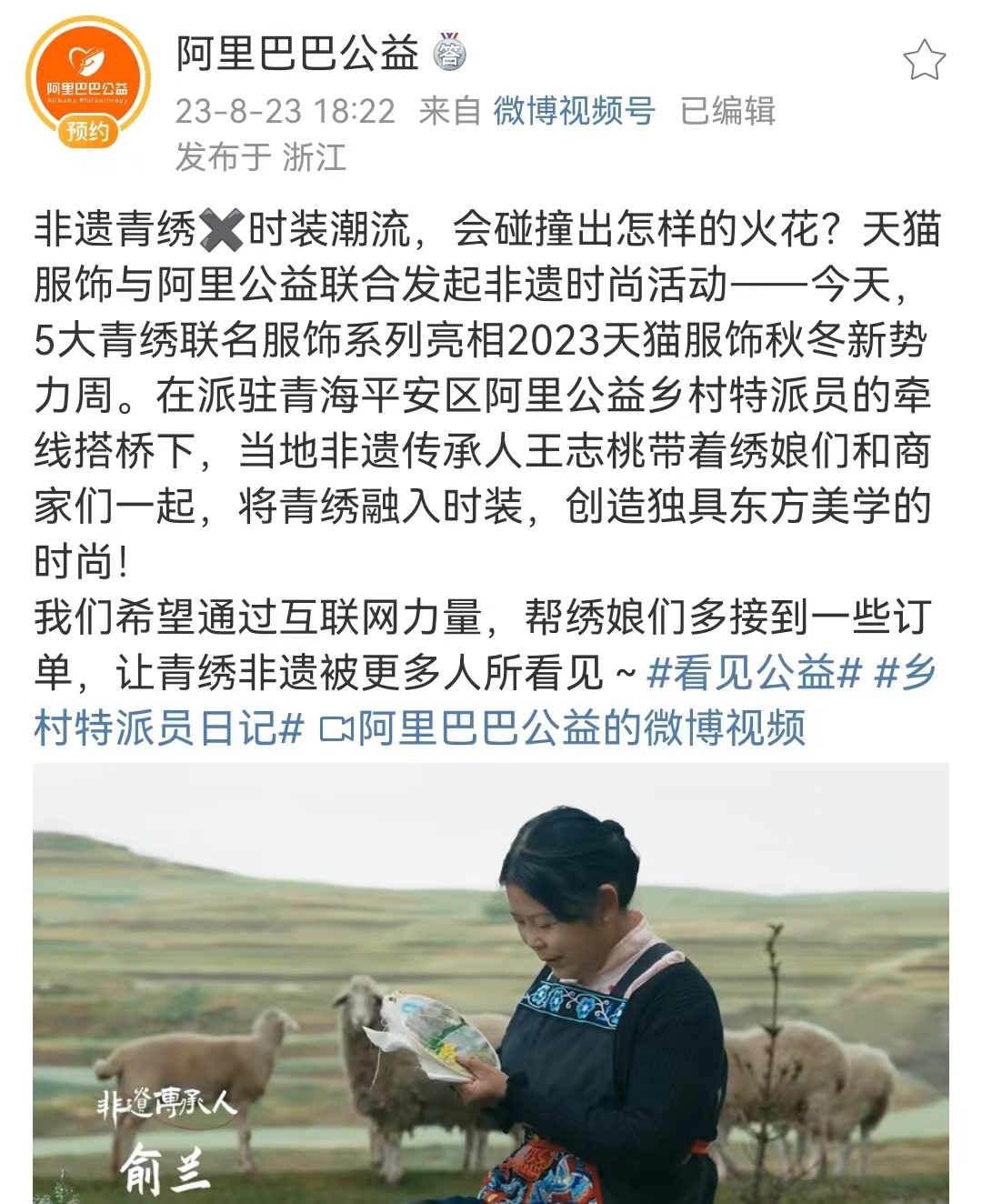Open the #看见公益# hashtag
982x1204 pixels.
coord(754,673)
